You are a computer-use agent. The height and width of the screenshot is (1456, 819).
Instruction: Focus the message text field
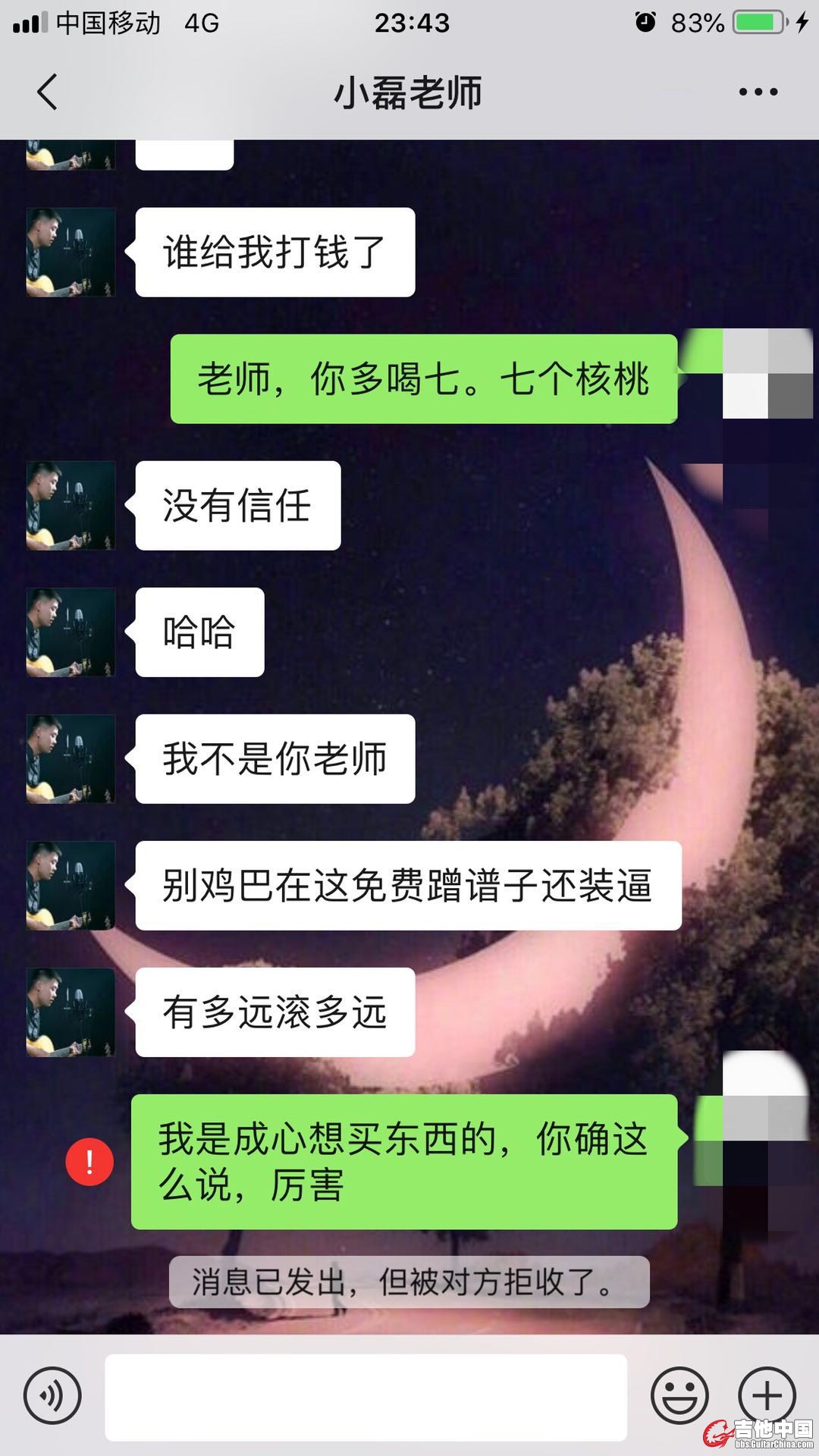point(366,1397)
